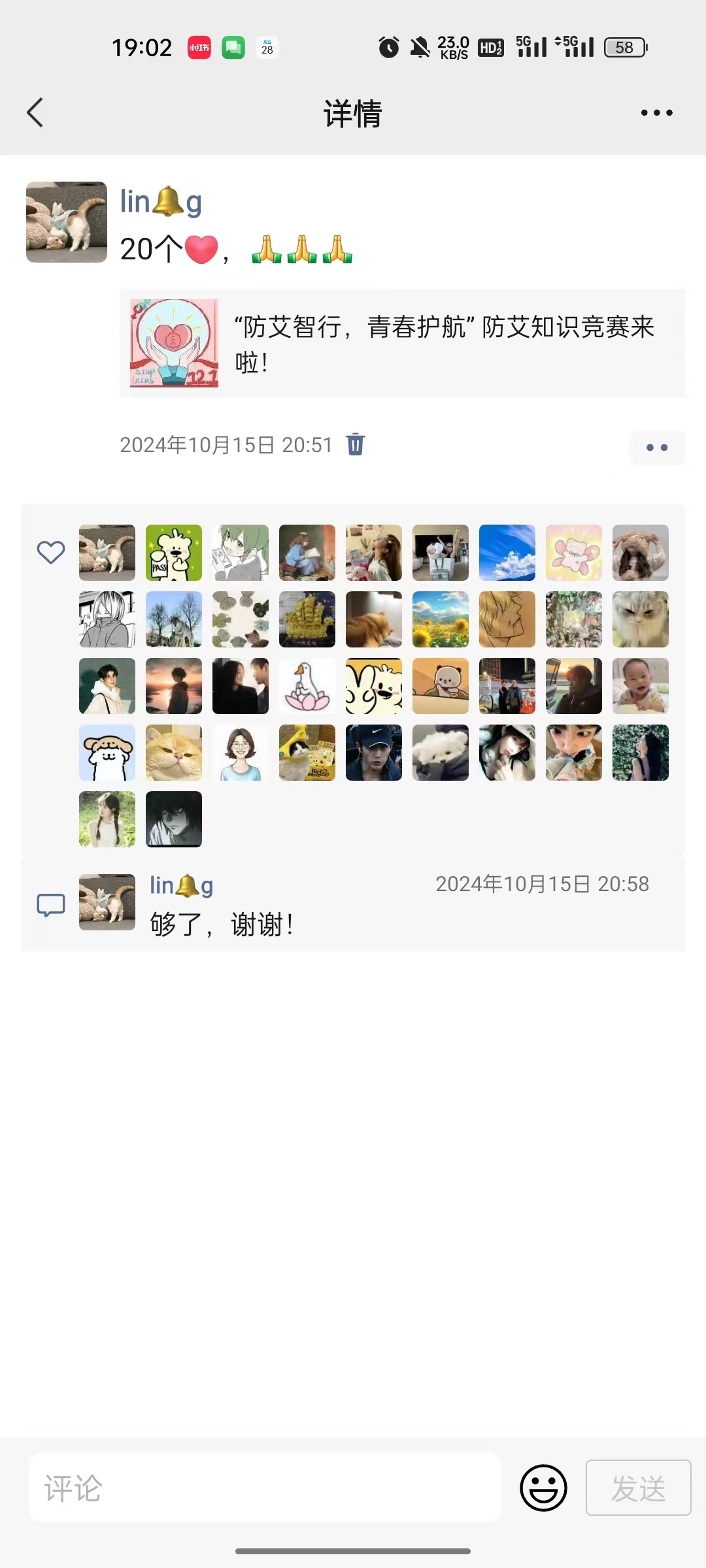View the liker with the blue sky avatar
The image size is (706, 1568).
507,553
